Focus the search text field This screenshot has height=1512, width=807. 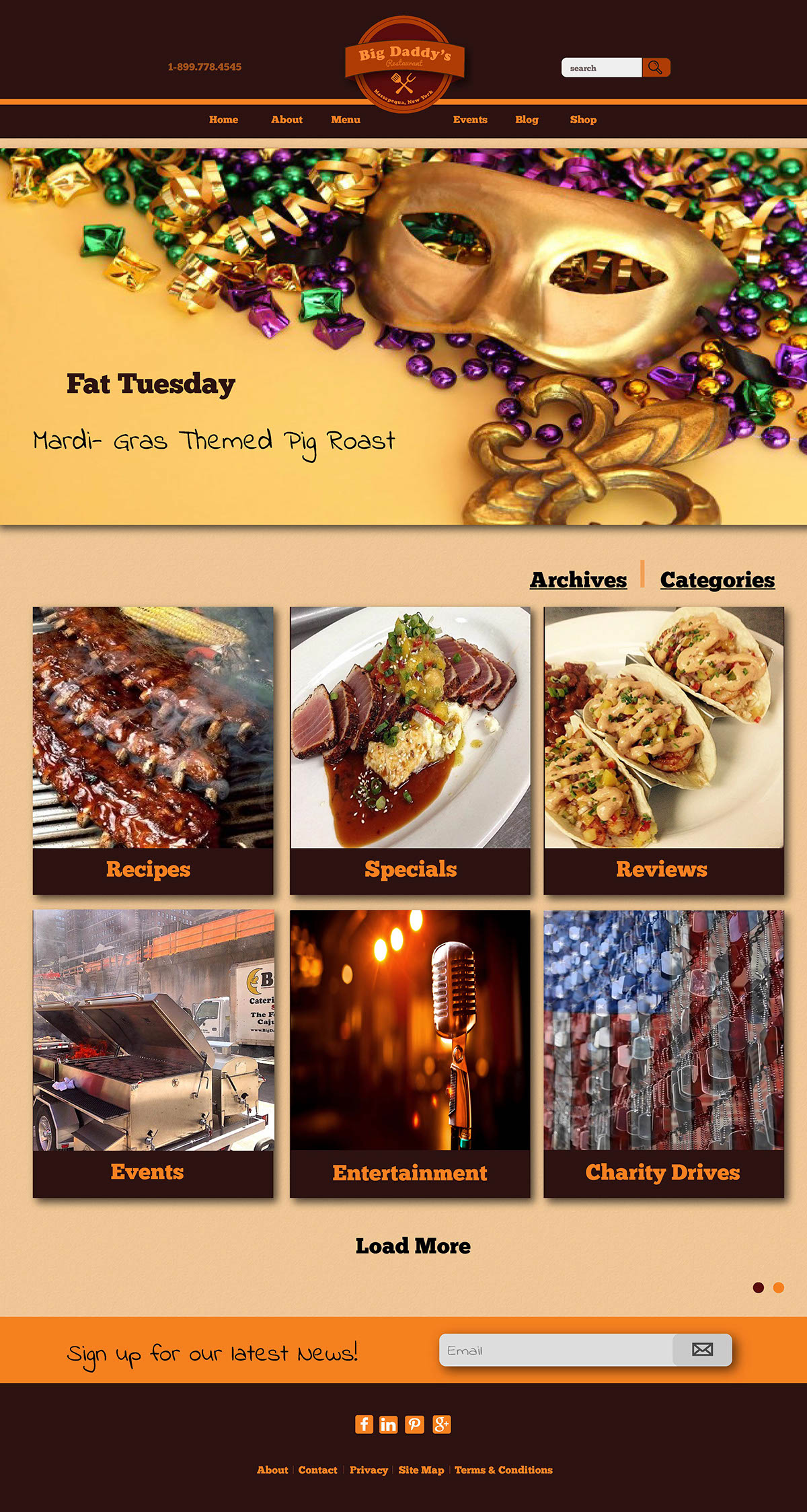601,68
